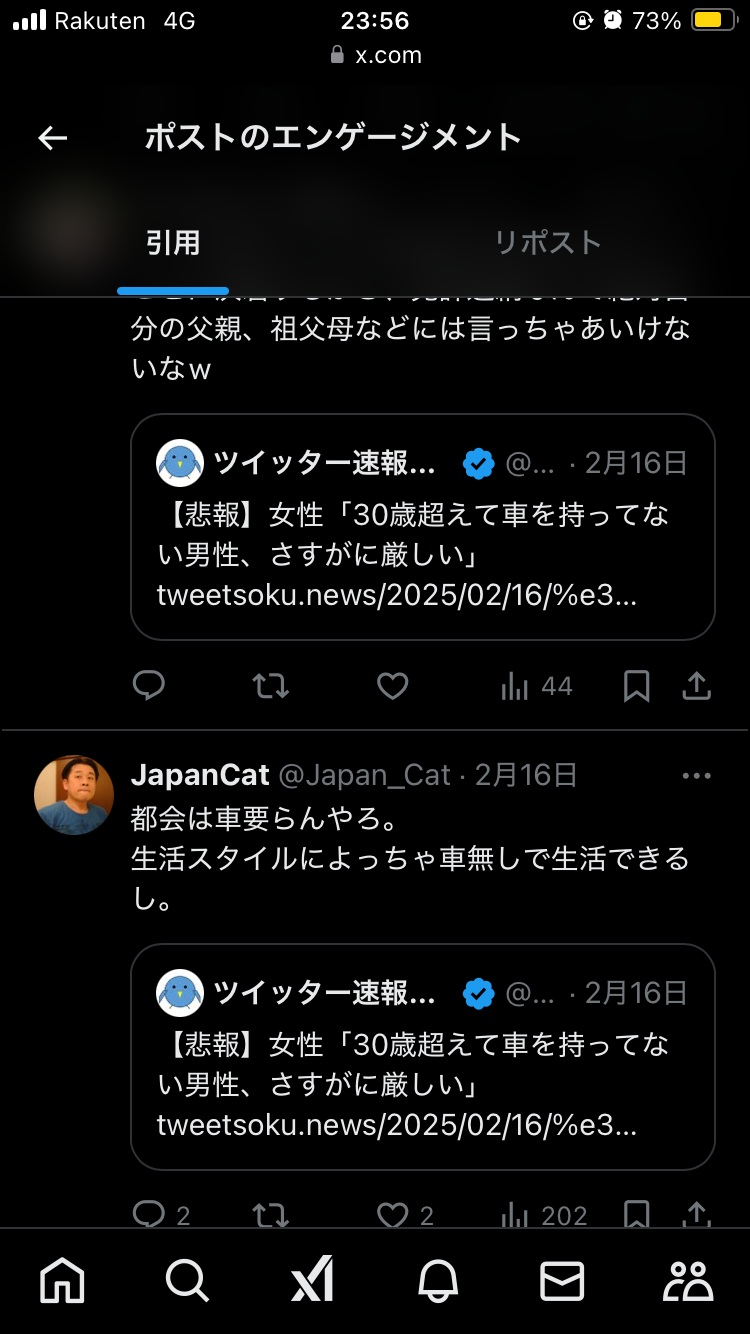This screenshot has height=1334, width=750.
Task: Go to the Home tab
Action: (x=62, y=1280)
